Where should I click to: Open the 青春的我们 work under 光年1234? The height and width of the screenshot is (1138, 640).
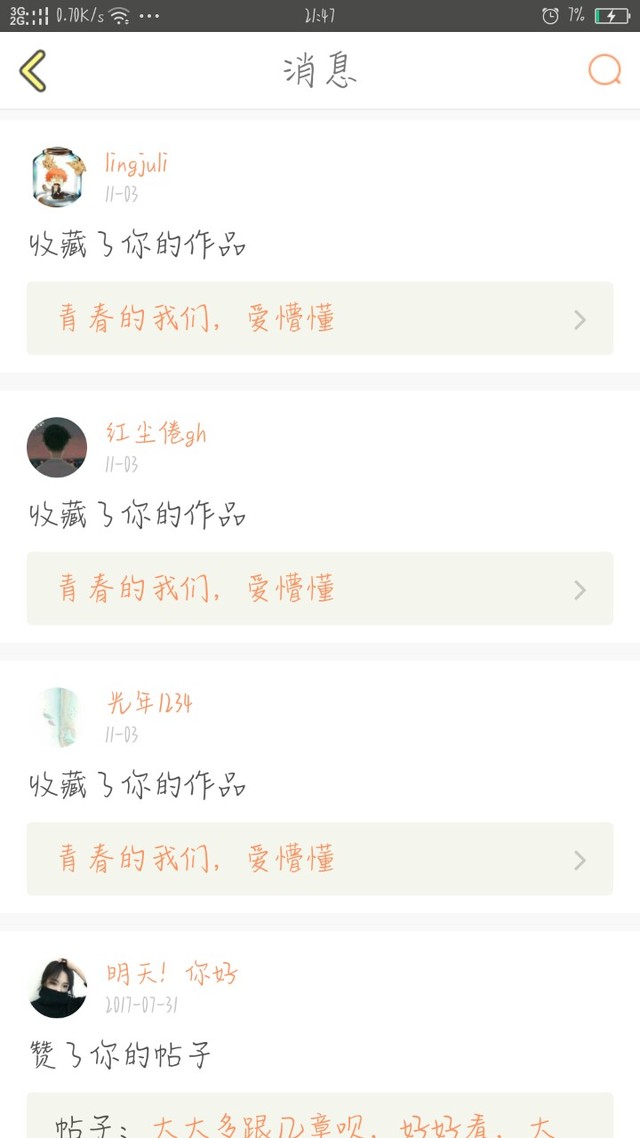pyautogui.click(x=319, y=859)
